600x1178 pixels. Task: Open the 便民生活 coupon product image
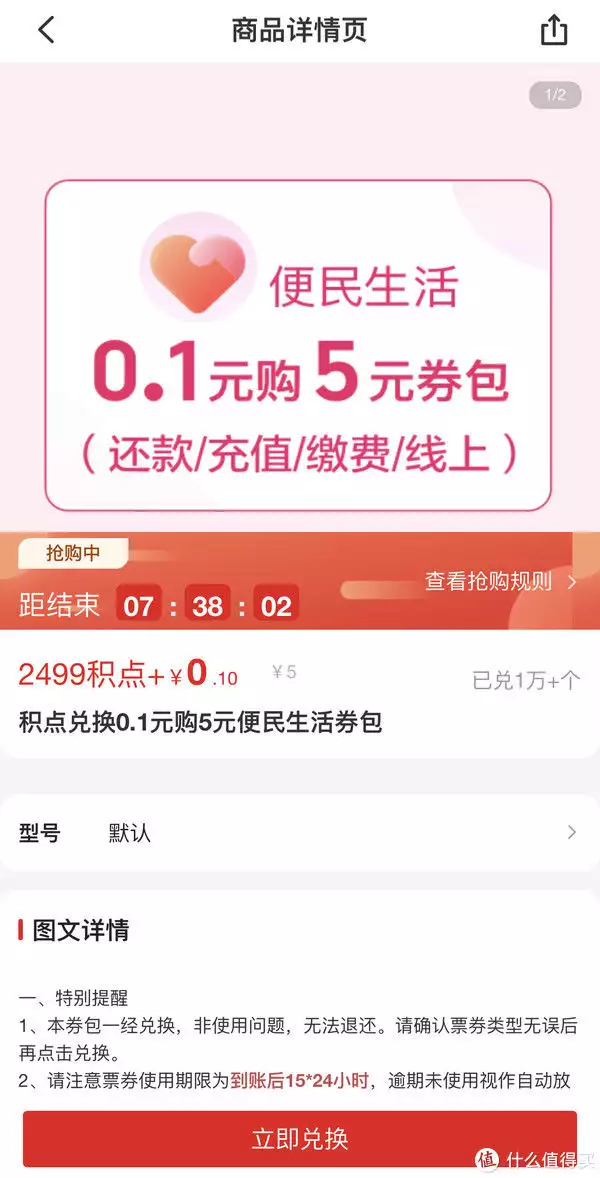(298, 345)
